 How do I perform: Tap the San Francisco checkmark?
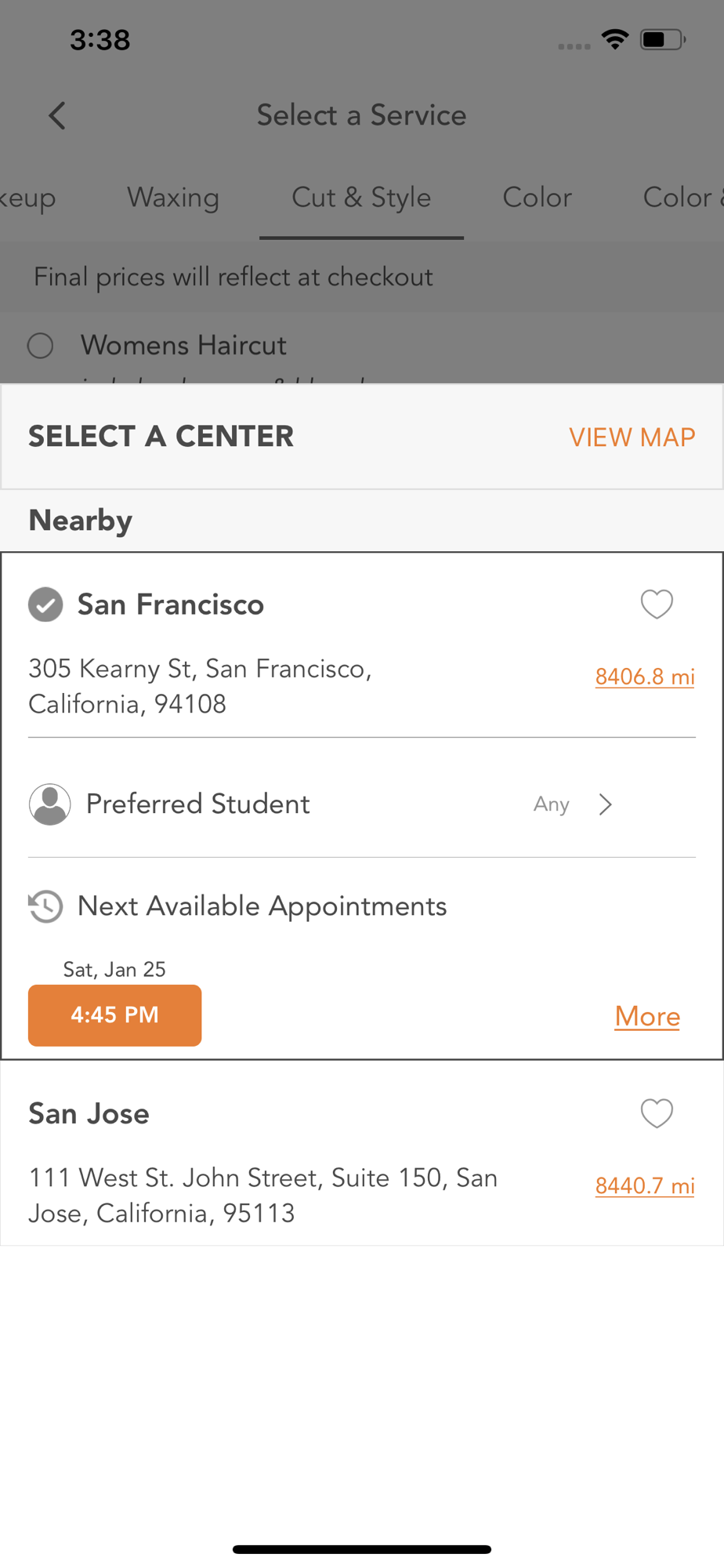45,604
